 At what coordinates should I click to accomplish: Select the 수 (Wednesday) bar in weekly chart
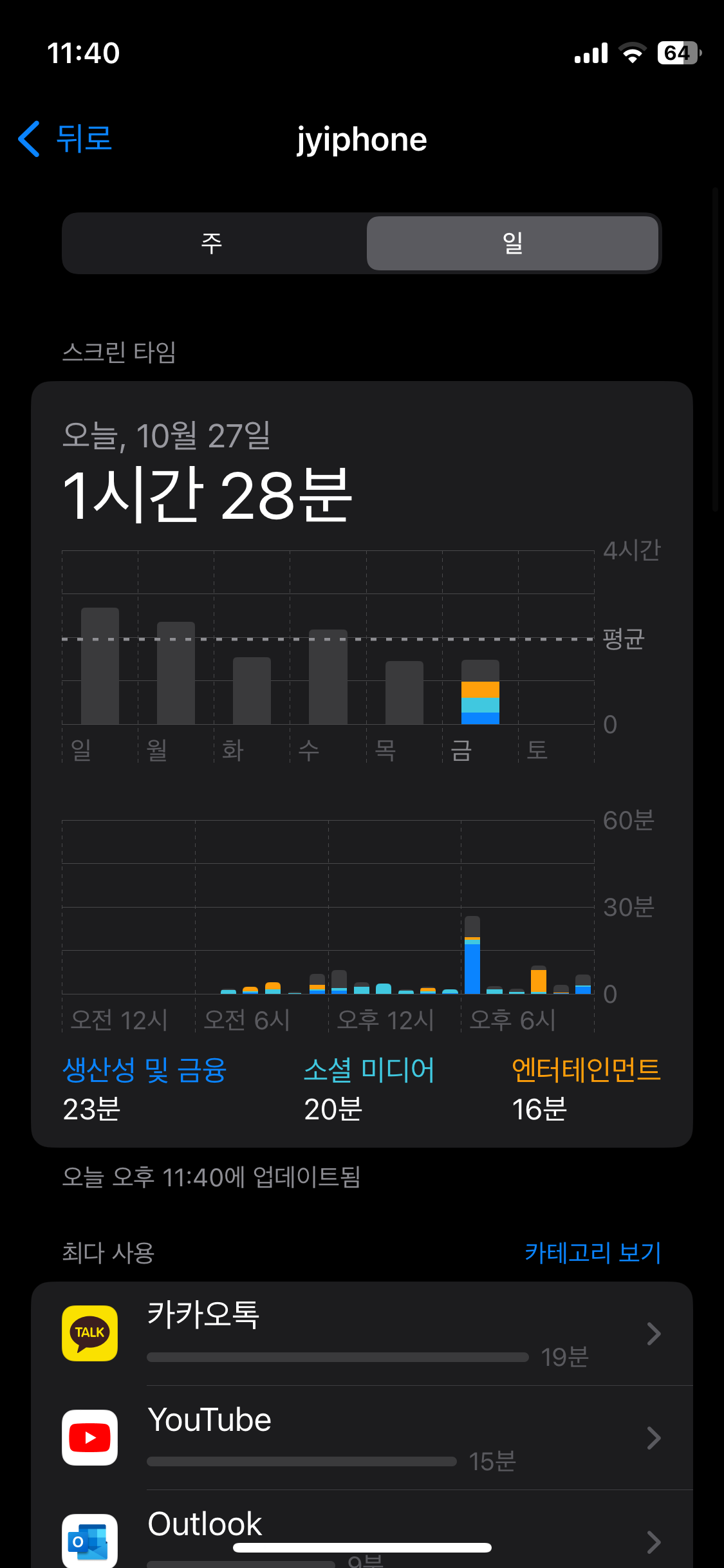click(x=328, y=677)
